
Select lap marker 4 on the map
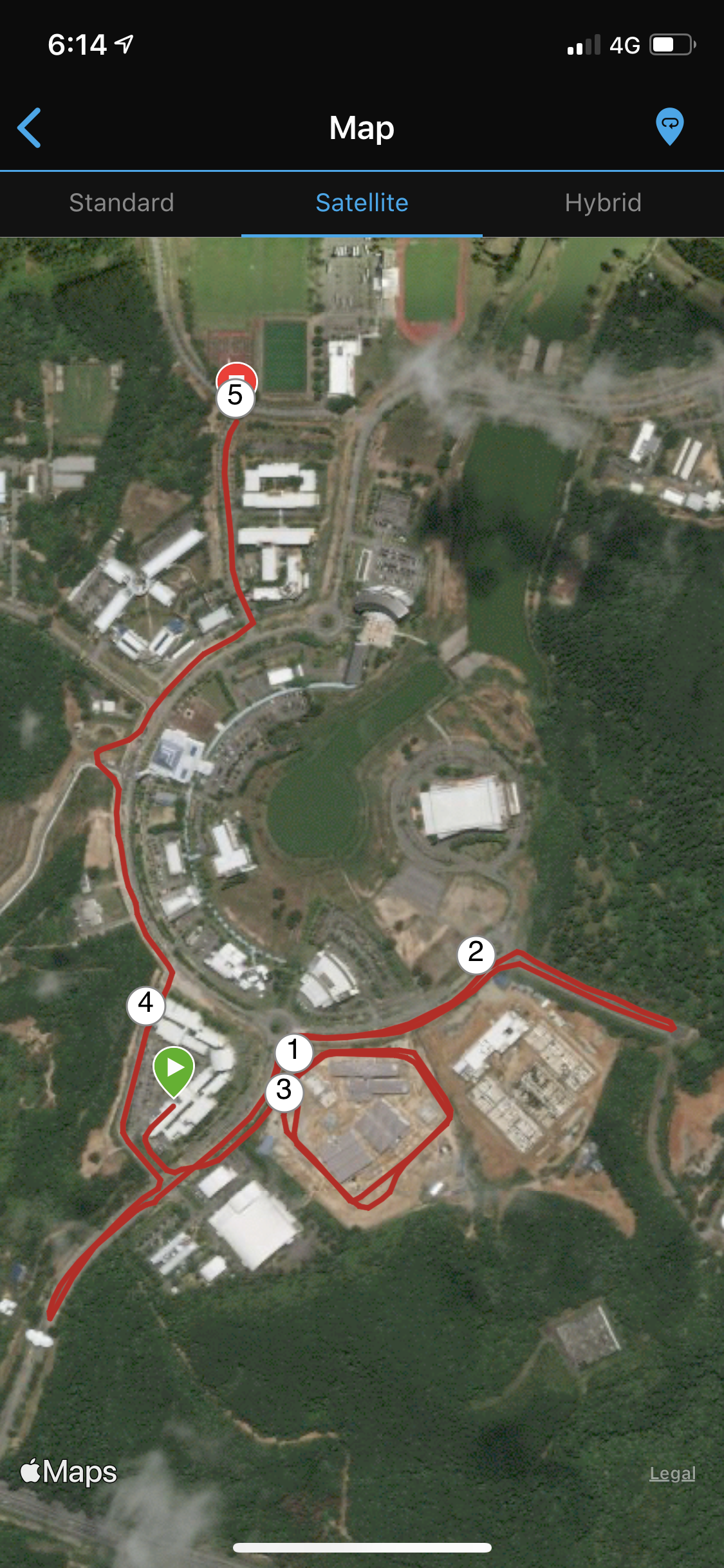click(146, 1004)
